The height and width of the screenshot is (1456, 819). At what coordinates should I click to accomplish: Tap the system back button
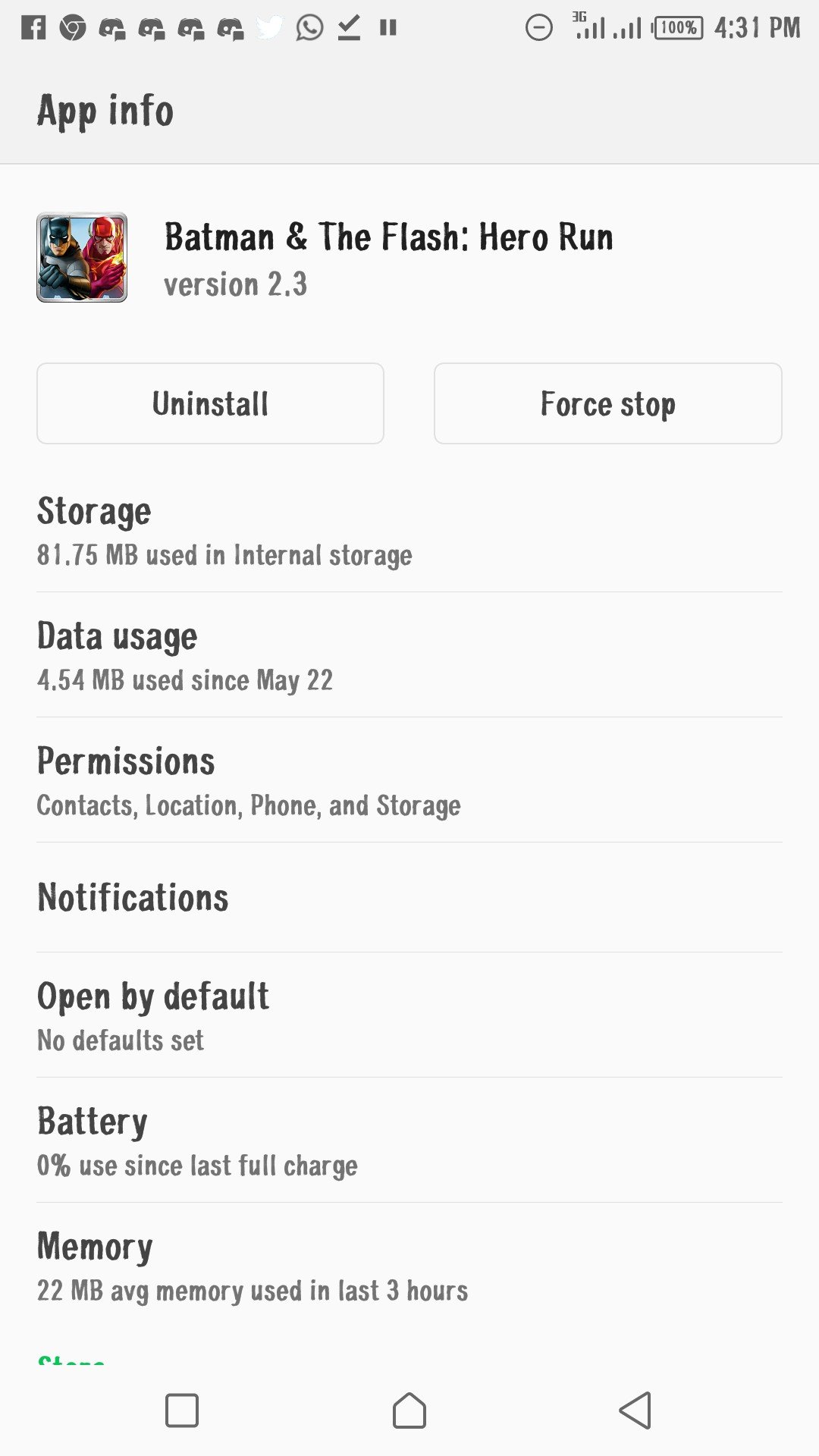pyautogui.click(x=635, y=1410)
